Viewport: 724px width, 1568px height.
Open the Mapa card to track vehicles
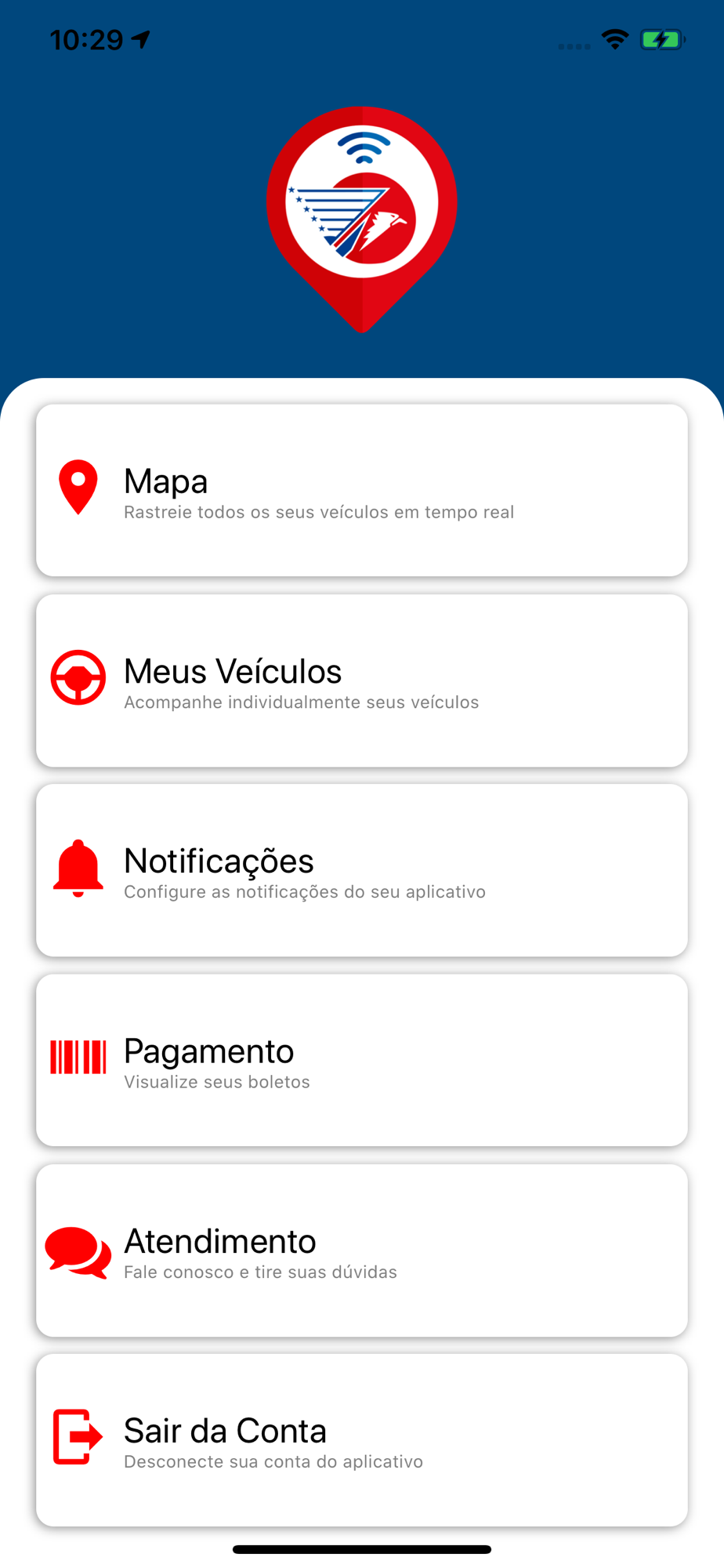pos(362,490)
